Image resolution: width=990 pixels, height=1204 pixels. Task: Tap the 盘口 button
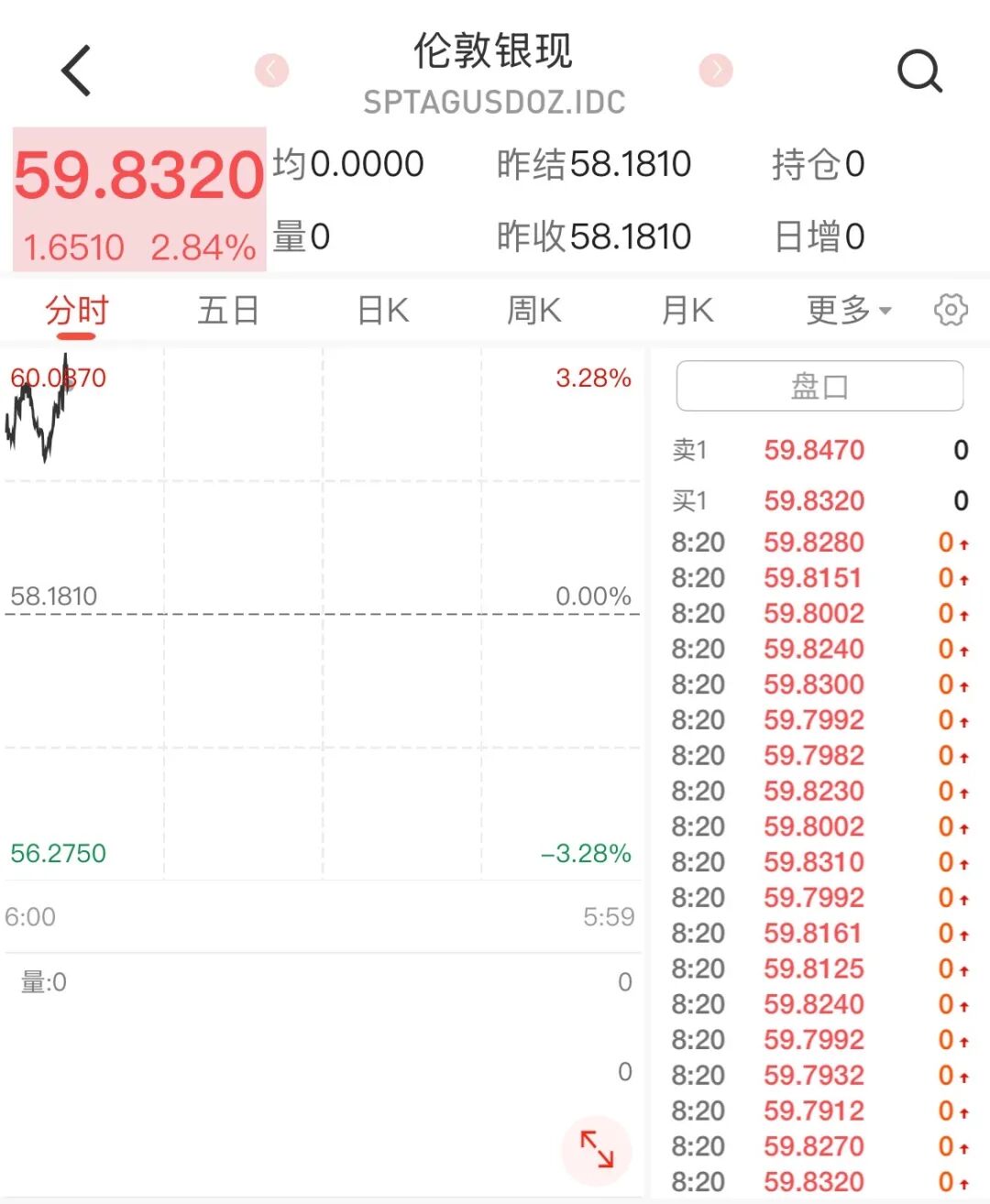pyautogui.click(x=819, y=386)
